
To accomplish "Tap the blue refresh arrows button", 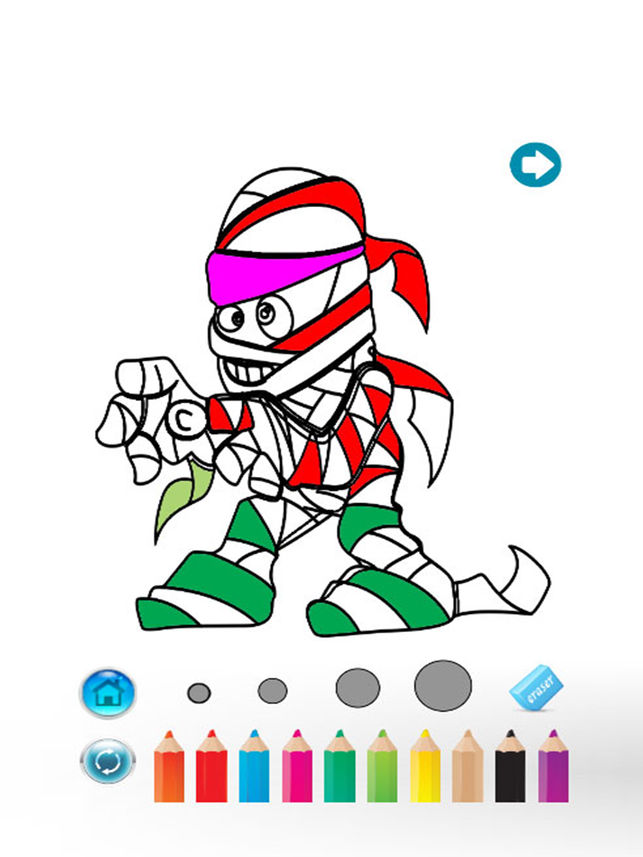I will pyautogui.click(x=107, y=762).
